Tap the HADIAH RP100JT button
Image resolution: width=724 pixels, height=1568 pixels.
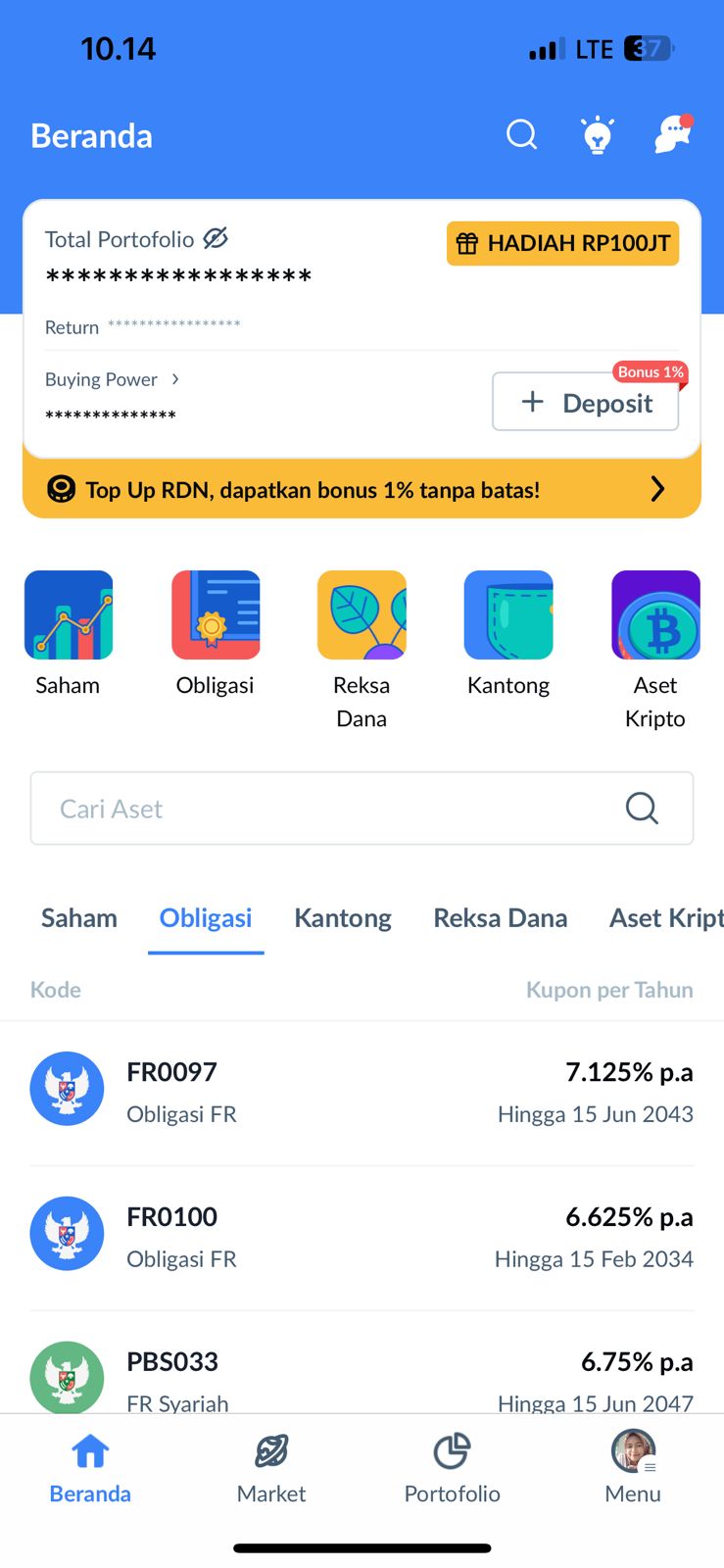(x=562, y=243)
